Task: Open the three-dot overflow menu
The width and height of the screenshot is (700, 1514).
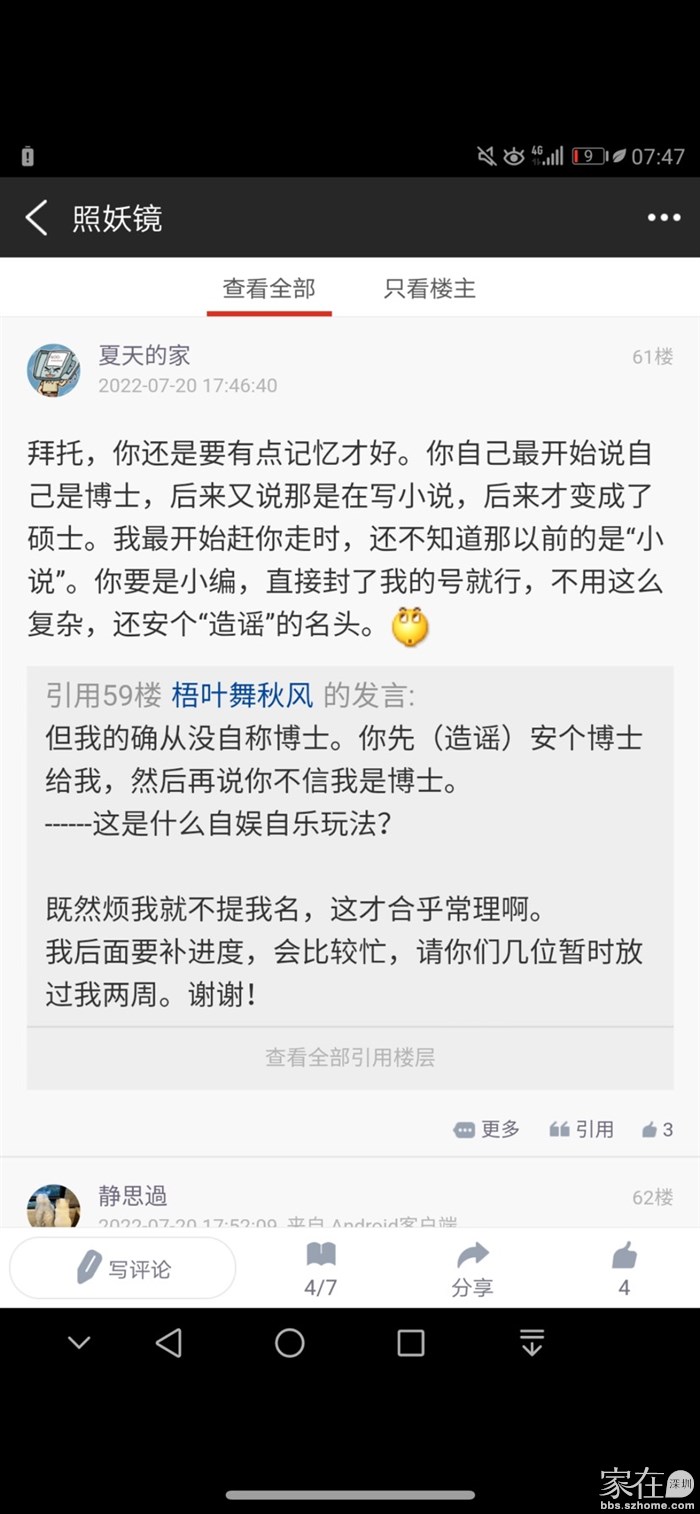Action: pos(663,218)
